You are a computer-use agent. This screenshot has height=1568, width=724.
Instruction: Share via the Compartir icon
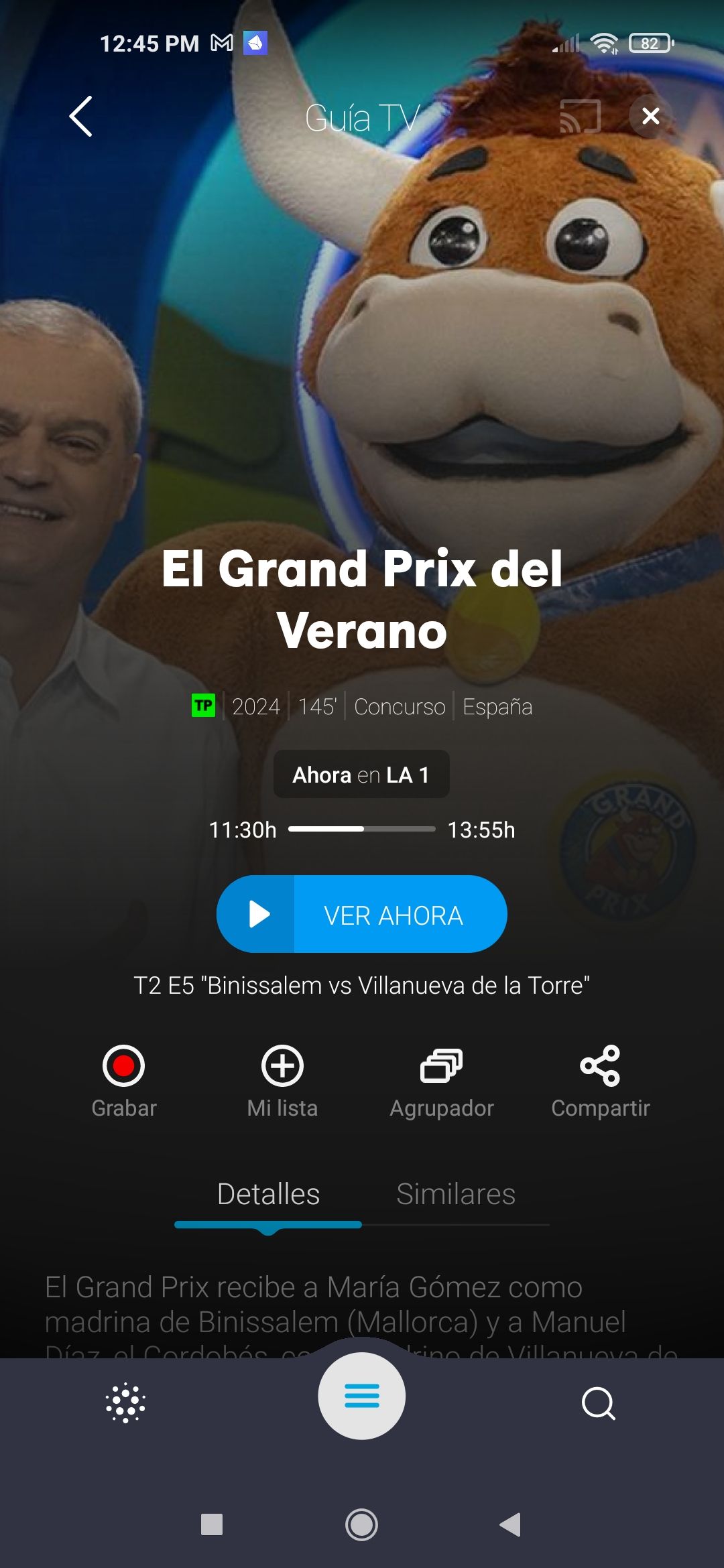pyautogui.click(x=600, y=1065)
